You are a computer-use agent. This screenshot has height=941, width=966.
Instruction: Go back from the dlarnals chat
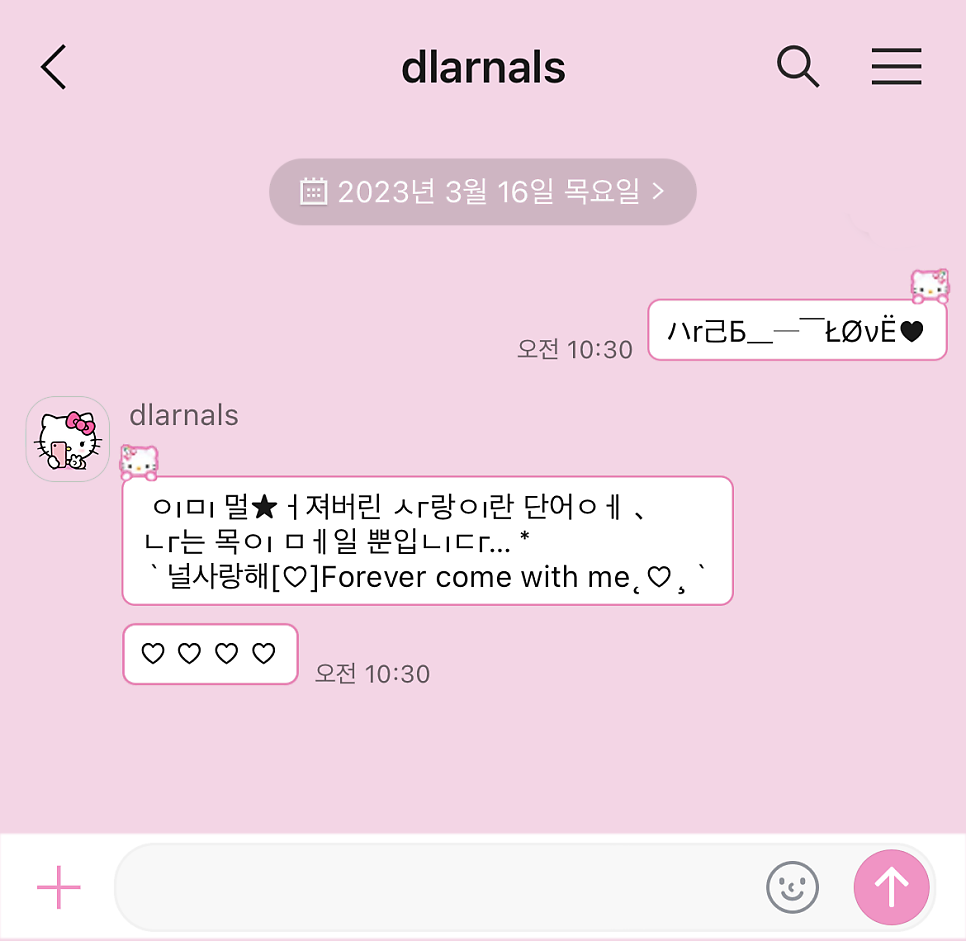(x=53, y=68)
